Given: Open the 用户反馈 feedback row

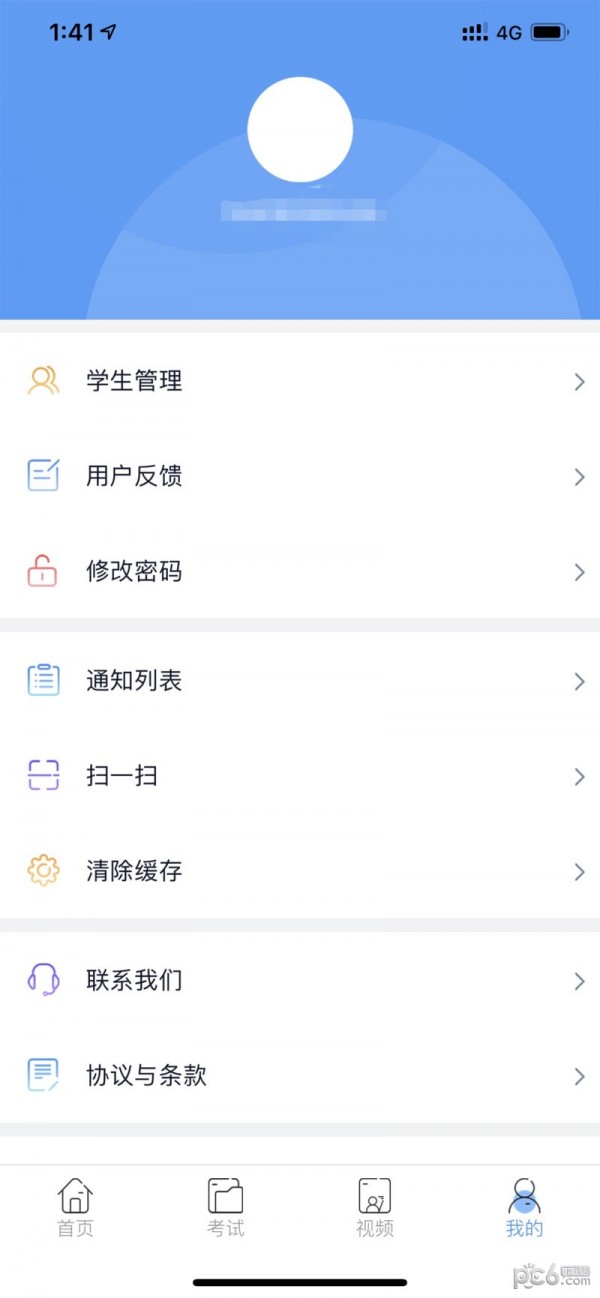Looking at the screenshot, I should pyautogui.click(x=300, y=477).
